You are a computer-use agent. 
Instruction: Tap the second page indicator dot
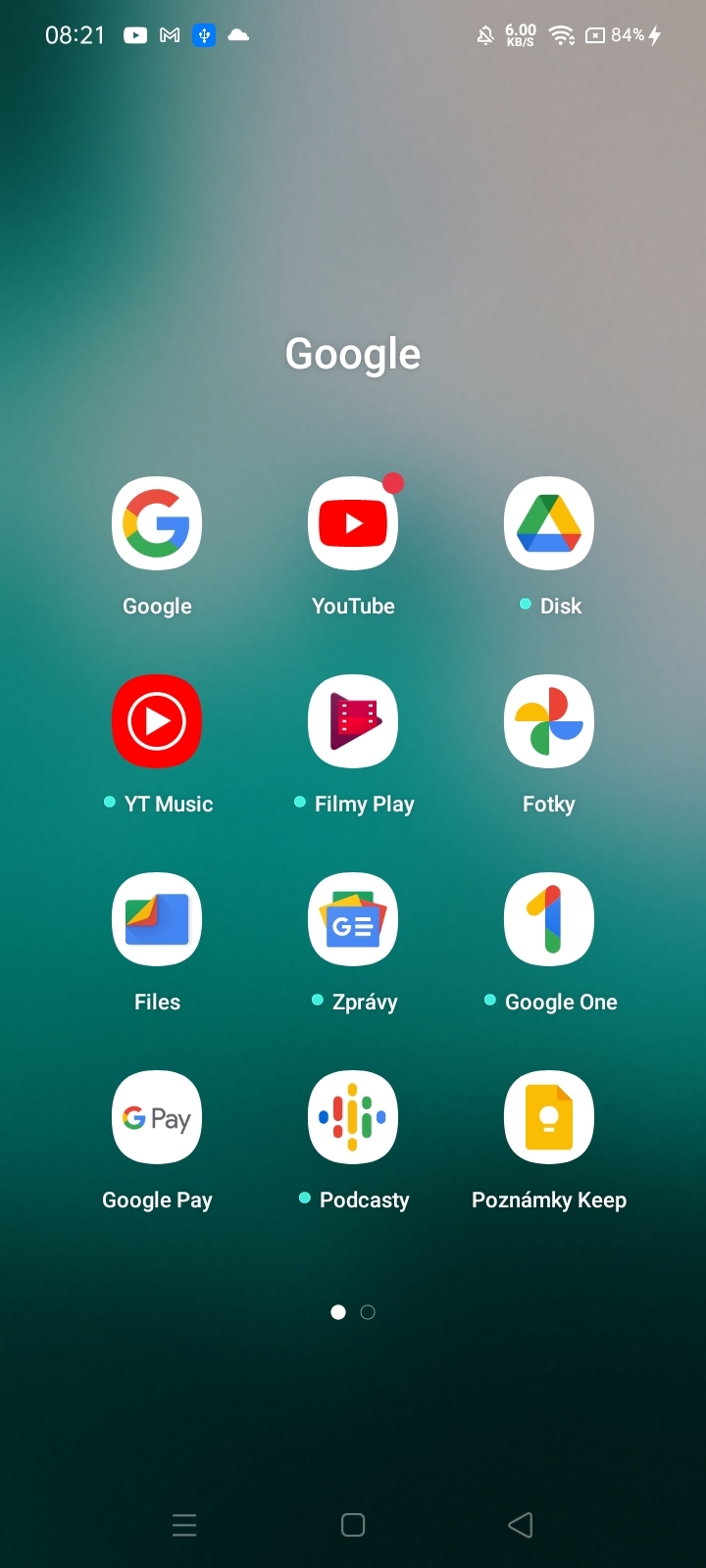point(368,1311)
